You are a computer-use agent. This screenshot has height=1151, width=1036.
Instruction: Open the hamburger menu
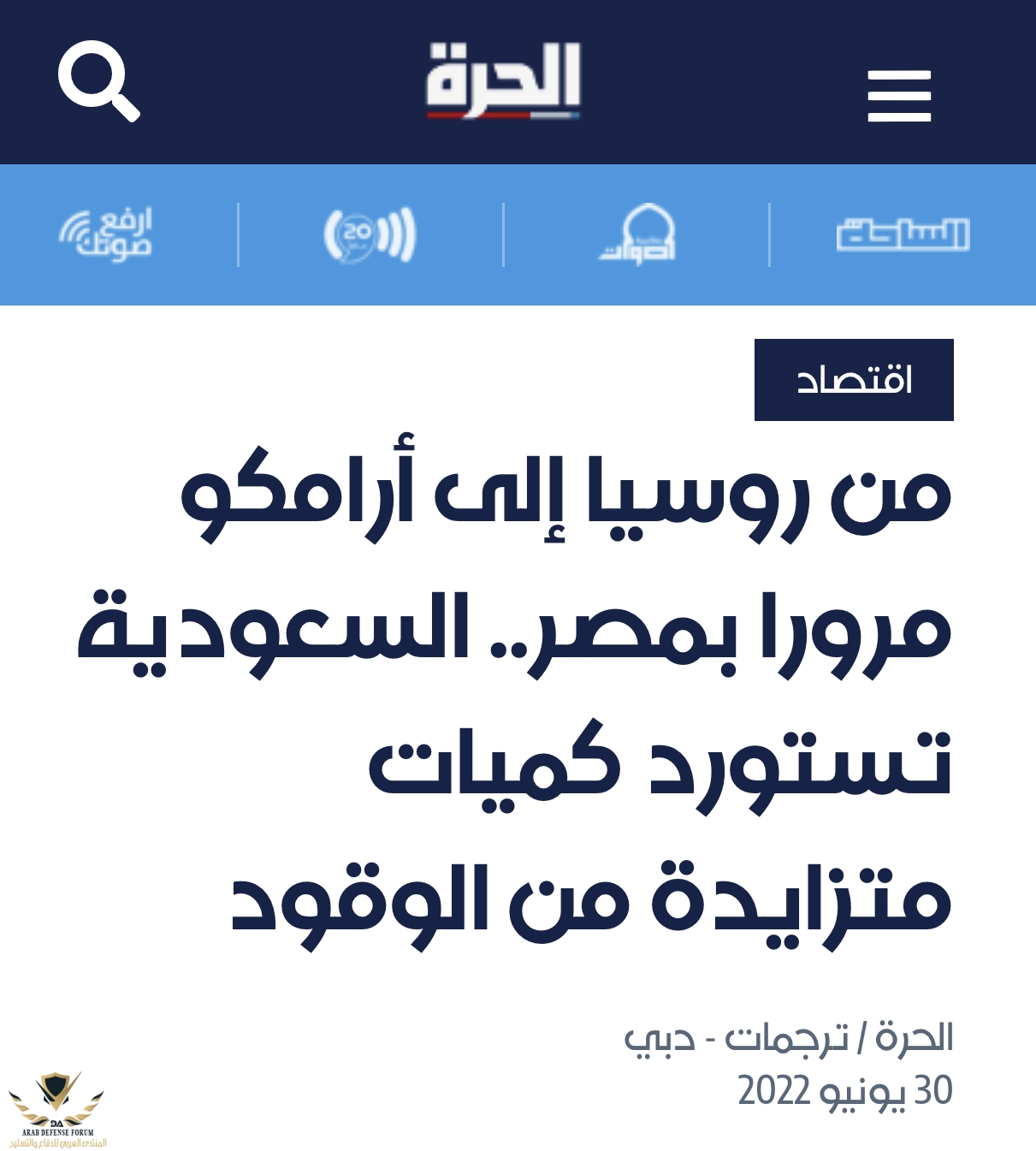(898, 96)
